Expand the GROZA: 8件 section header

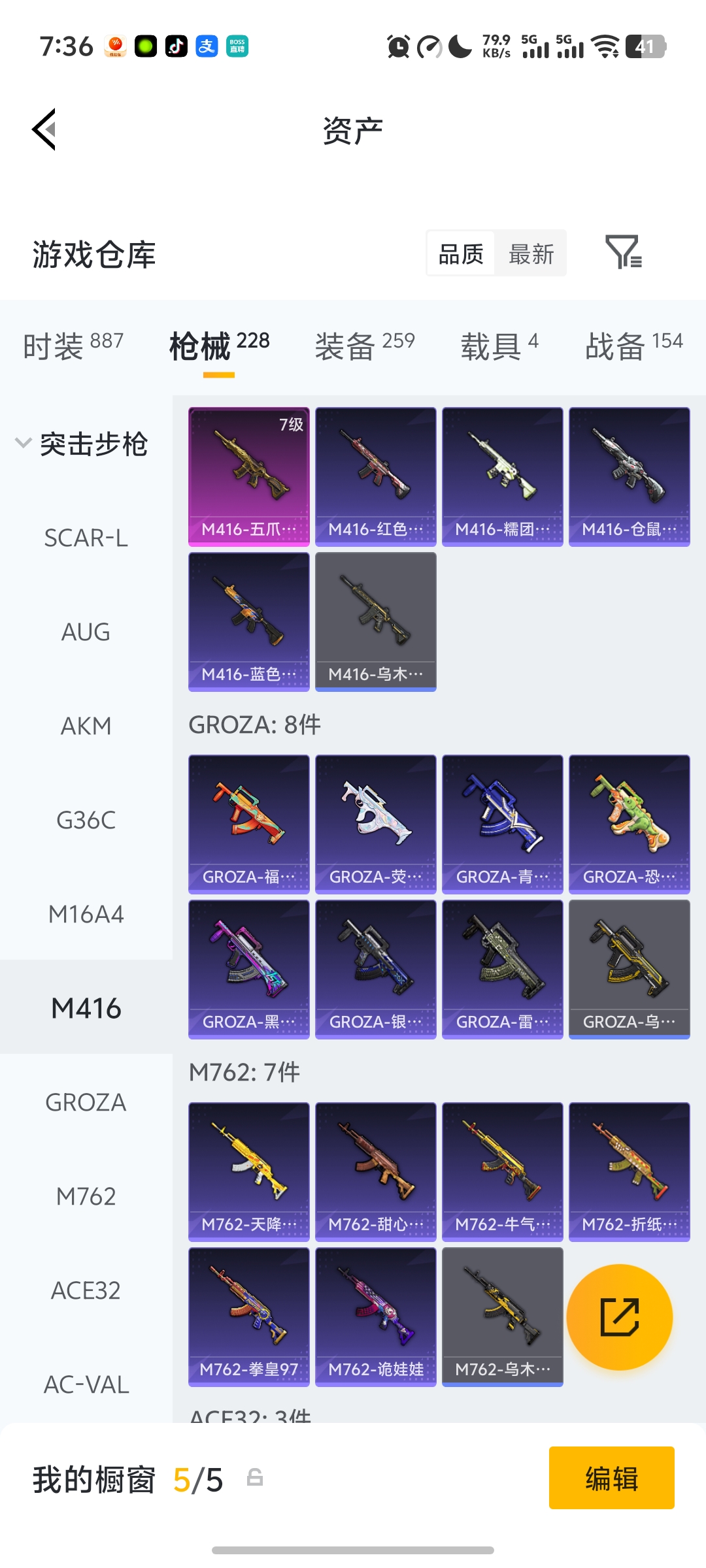(x=255, y=725)
